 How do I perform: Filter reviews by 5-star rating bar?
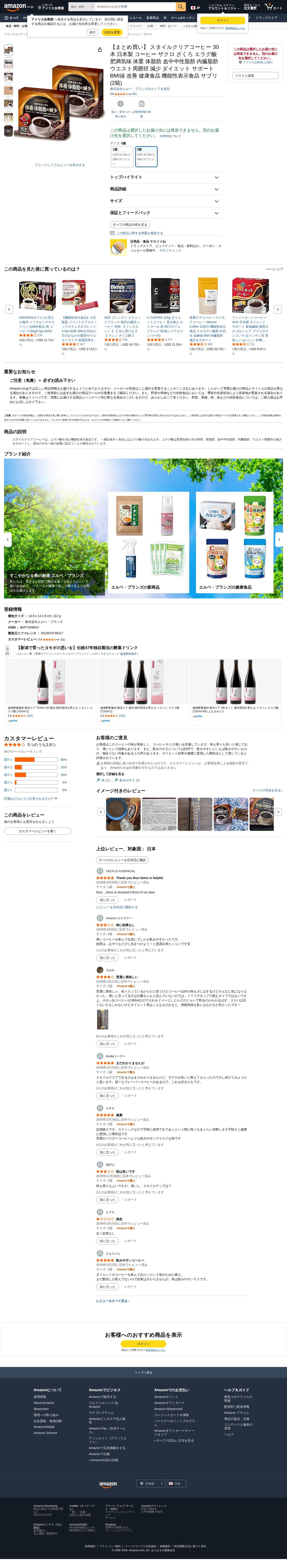(37, 760)
